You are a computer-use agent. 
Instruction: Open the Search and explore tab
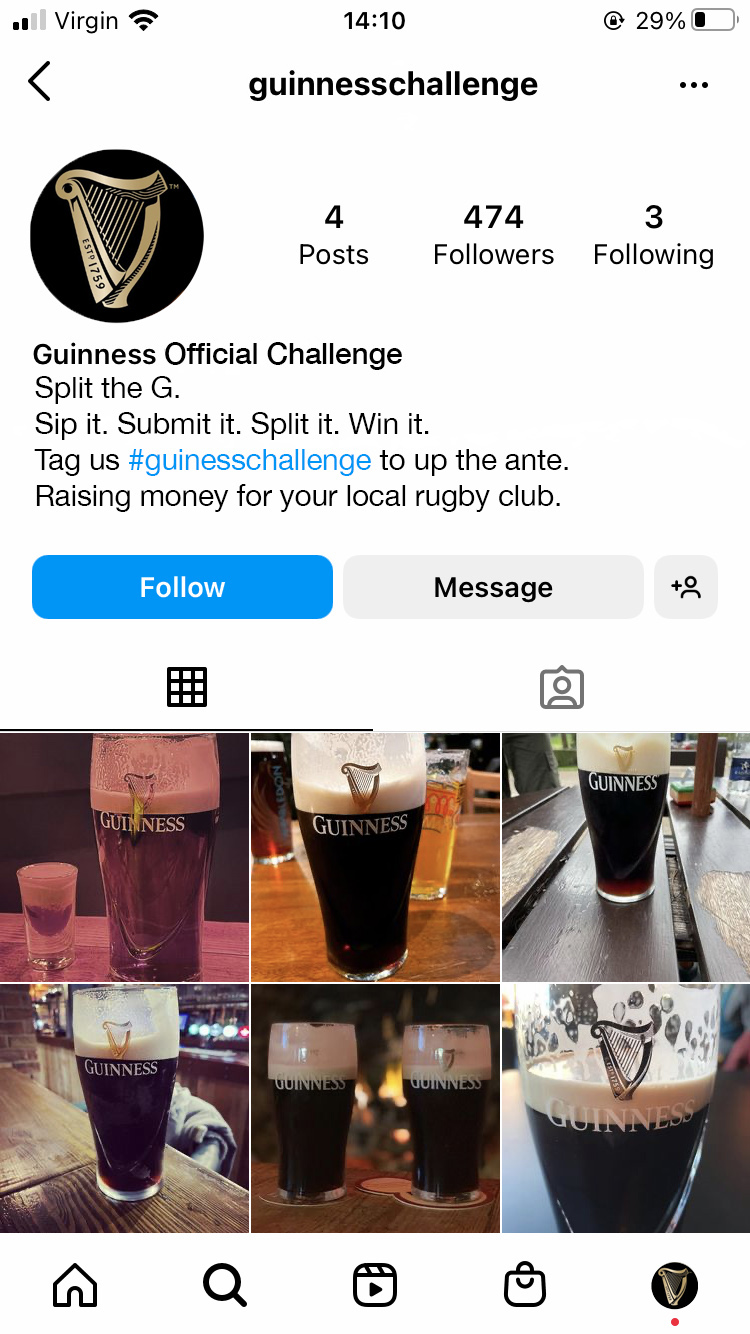point(225,1285)
